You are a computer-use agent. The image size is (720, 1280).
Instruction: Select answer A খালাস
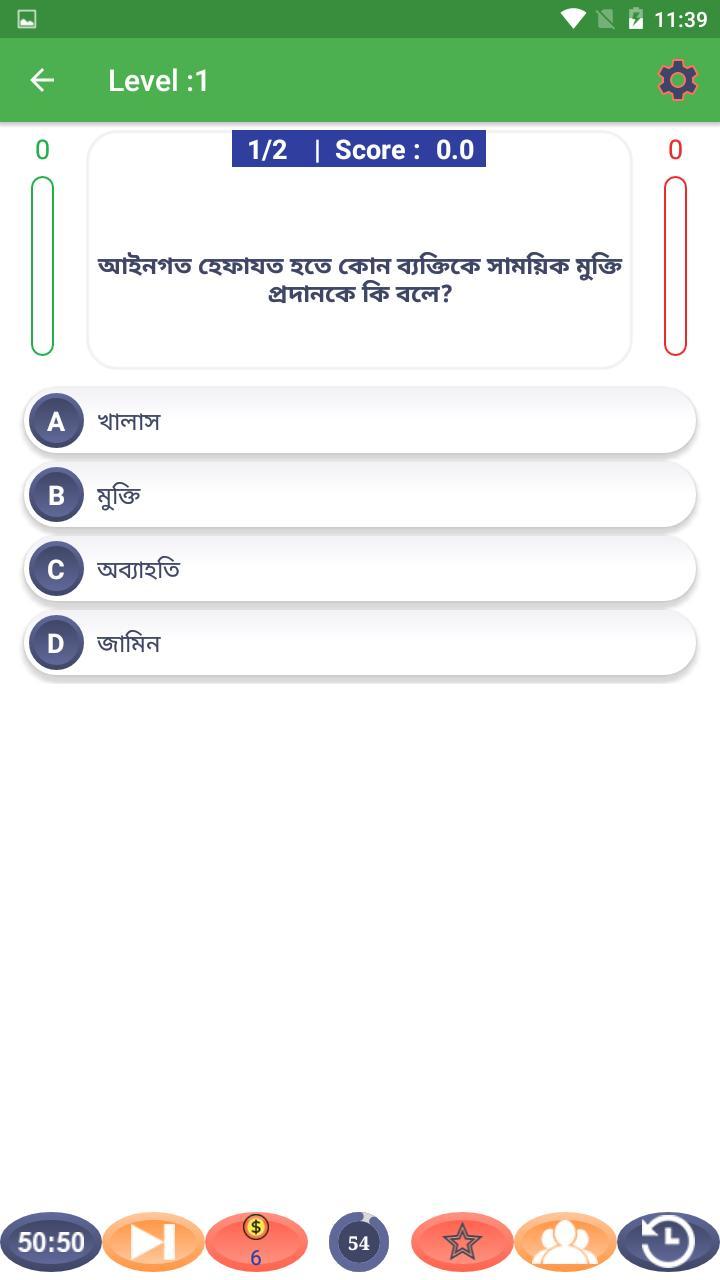[360, 421]
